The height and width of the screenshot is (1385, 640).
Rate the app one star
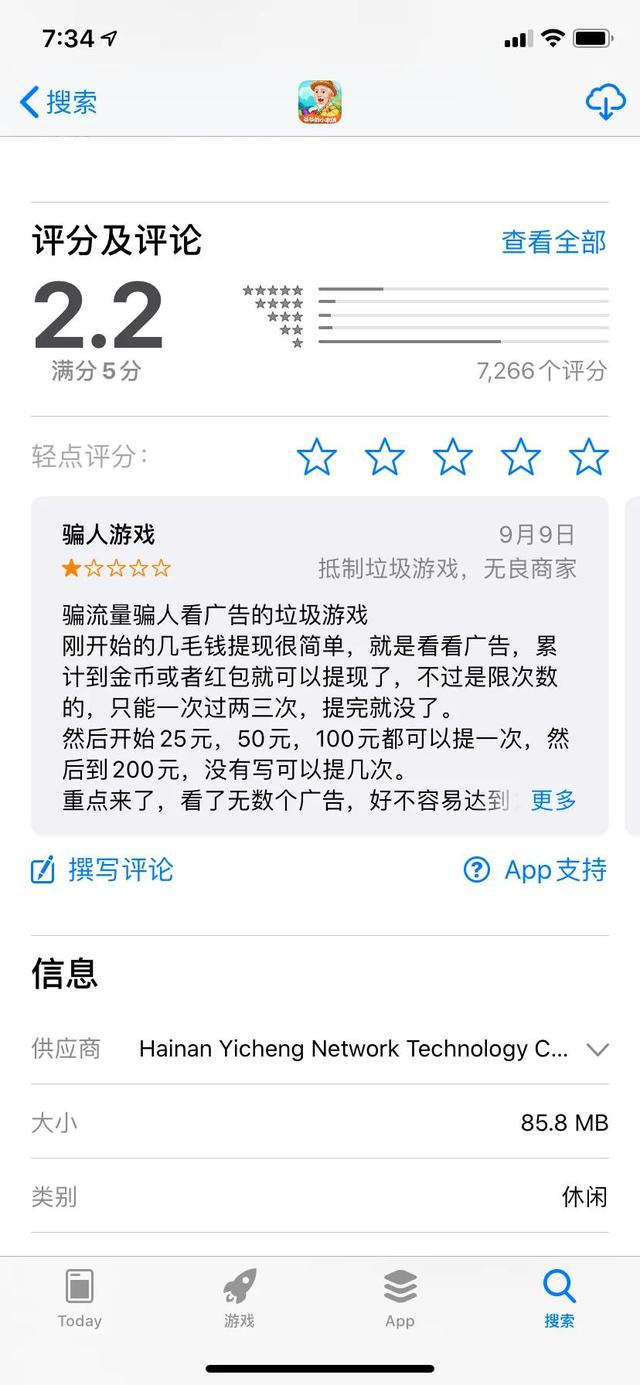pyautogui.click(x=317, y=457)
